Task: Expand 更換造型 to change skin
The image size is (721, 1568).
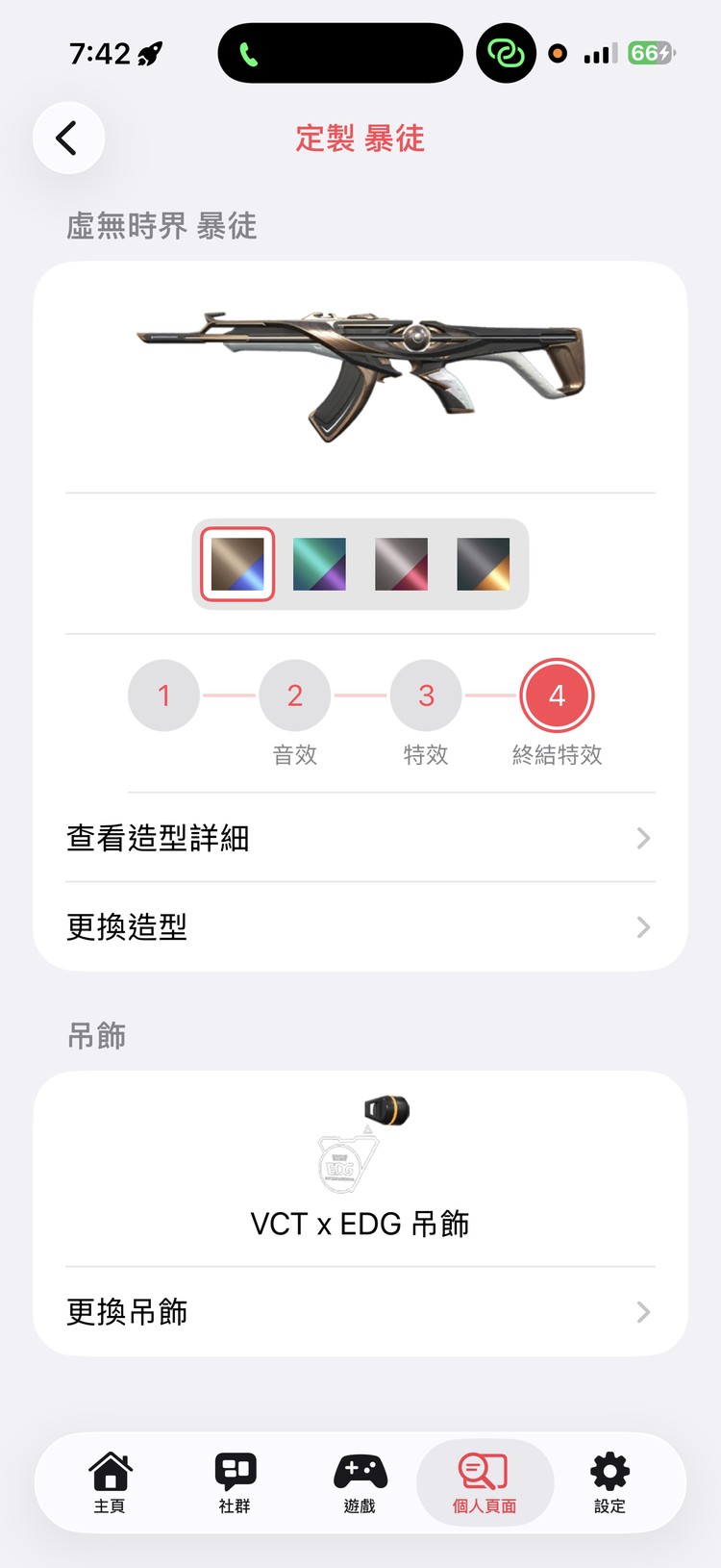Action: coord(360,926)
